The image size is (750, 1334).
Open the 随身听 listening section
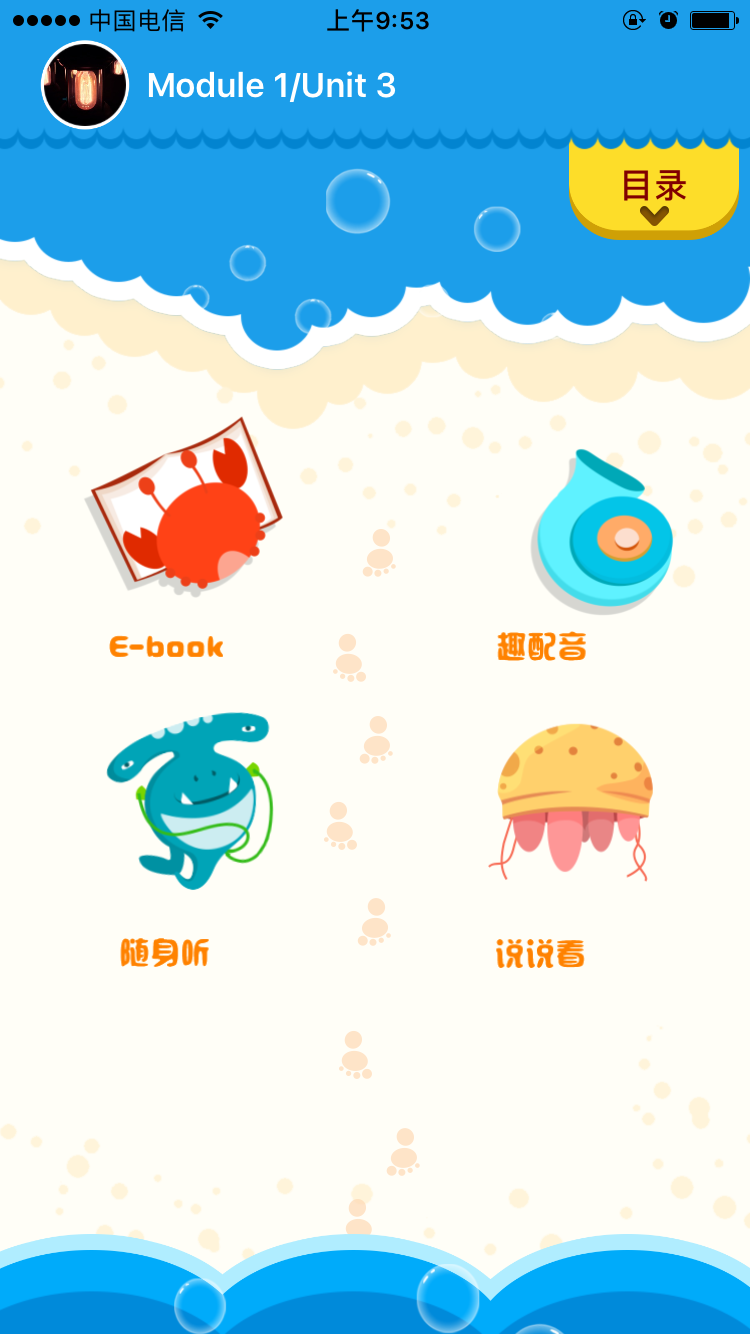click(188, 800)
